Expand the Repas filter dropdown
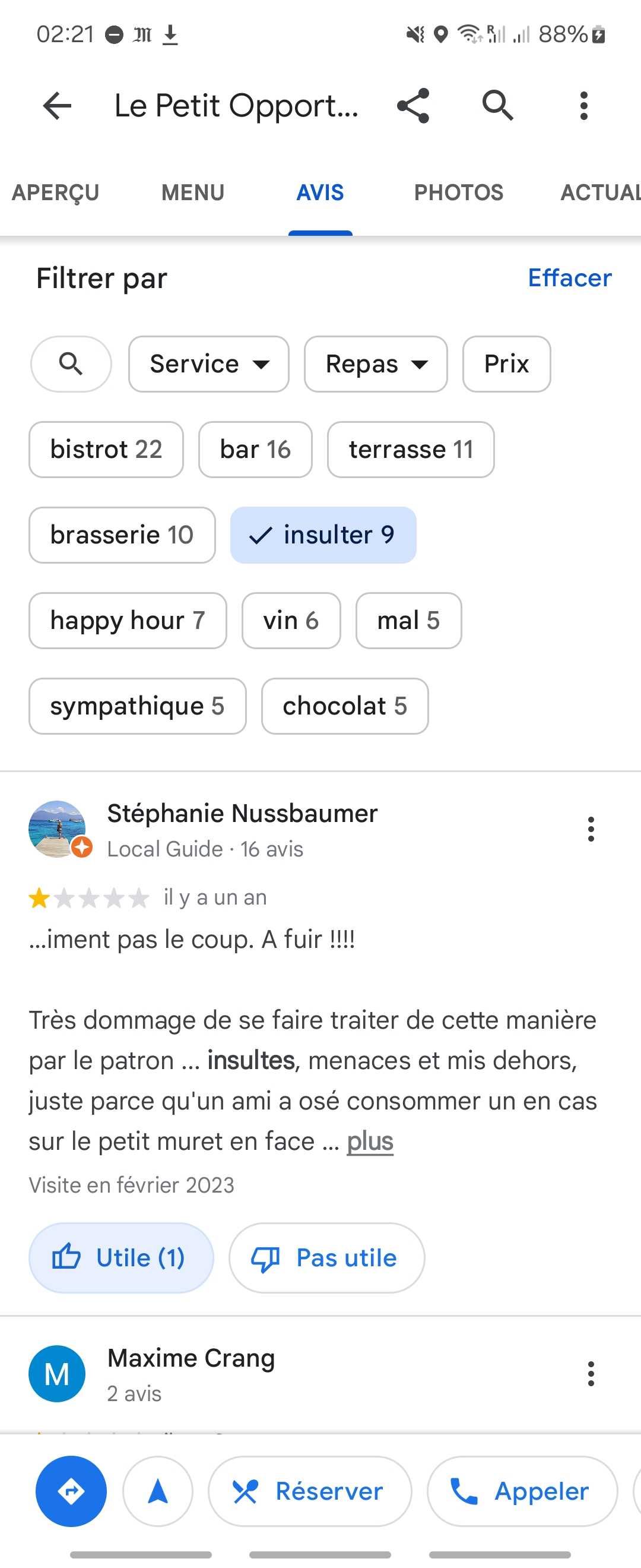The width and height of the screenshot is (641, 1568). coord(375,364)
